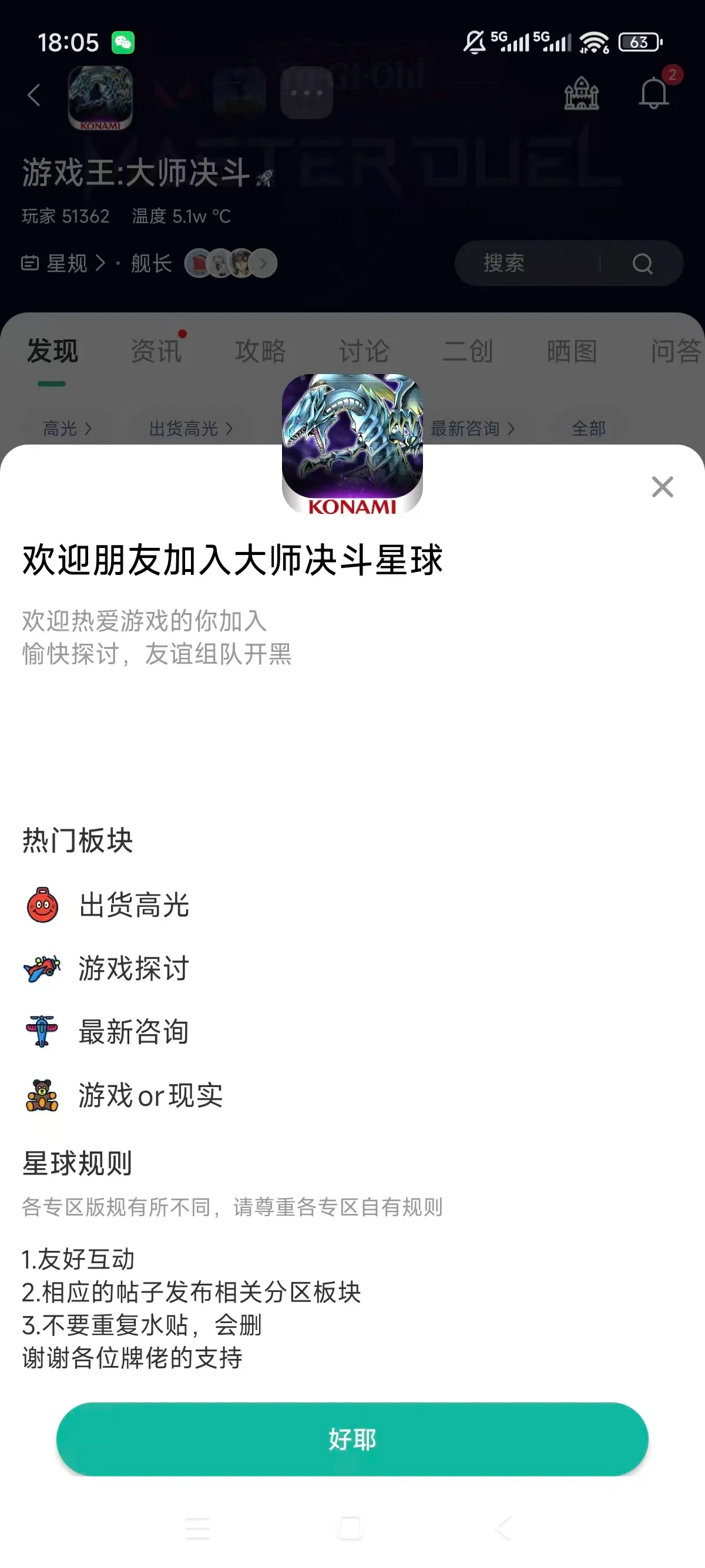Screen dimensions: 705x1568
Task: Close the welcome dialog with X
Action: click(662, 487)
